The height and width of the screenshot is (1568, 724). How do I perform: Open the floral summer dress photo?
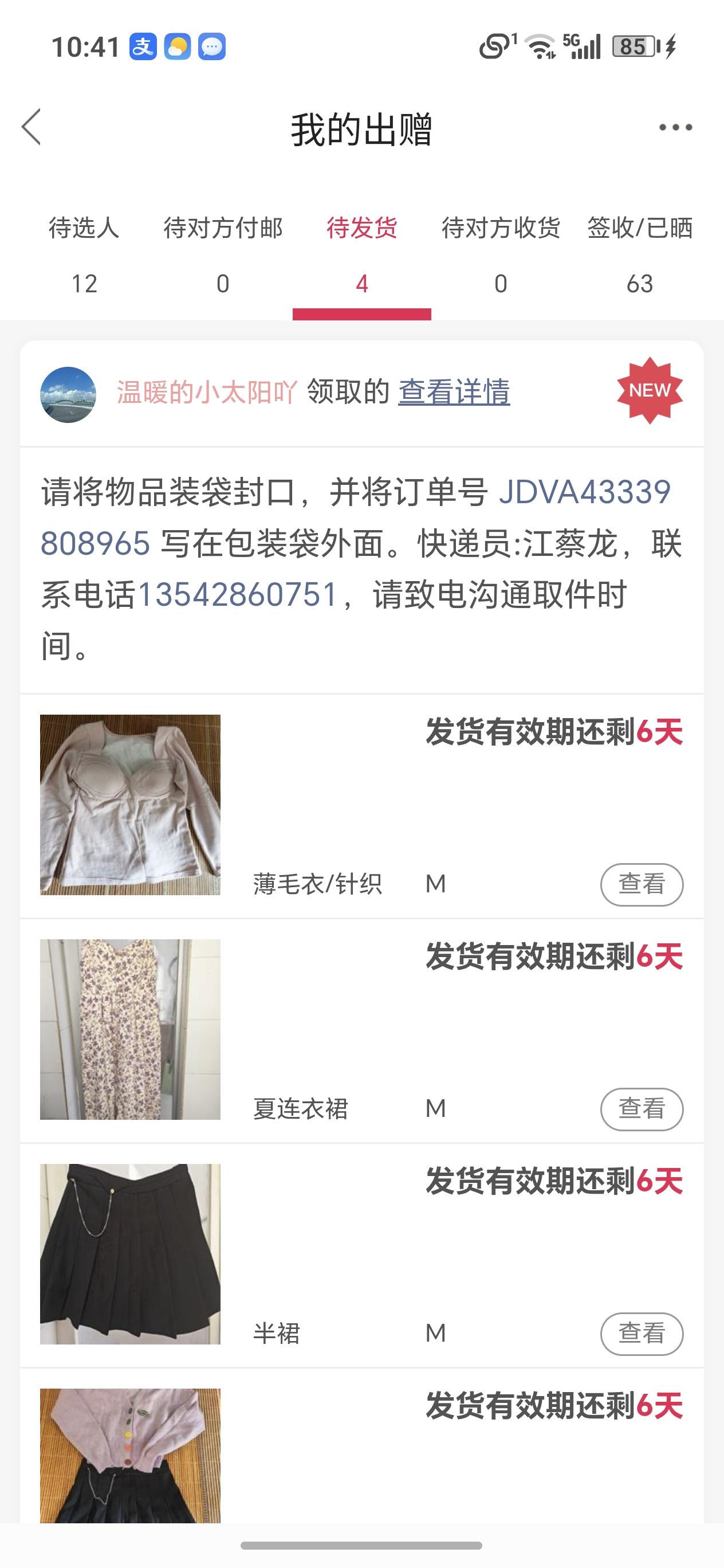pos(130,1029)
